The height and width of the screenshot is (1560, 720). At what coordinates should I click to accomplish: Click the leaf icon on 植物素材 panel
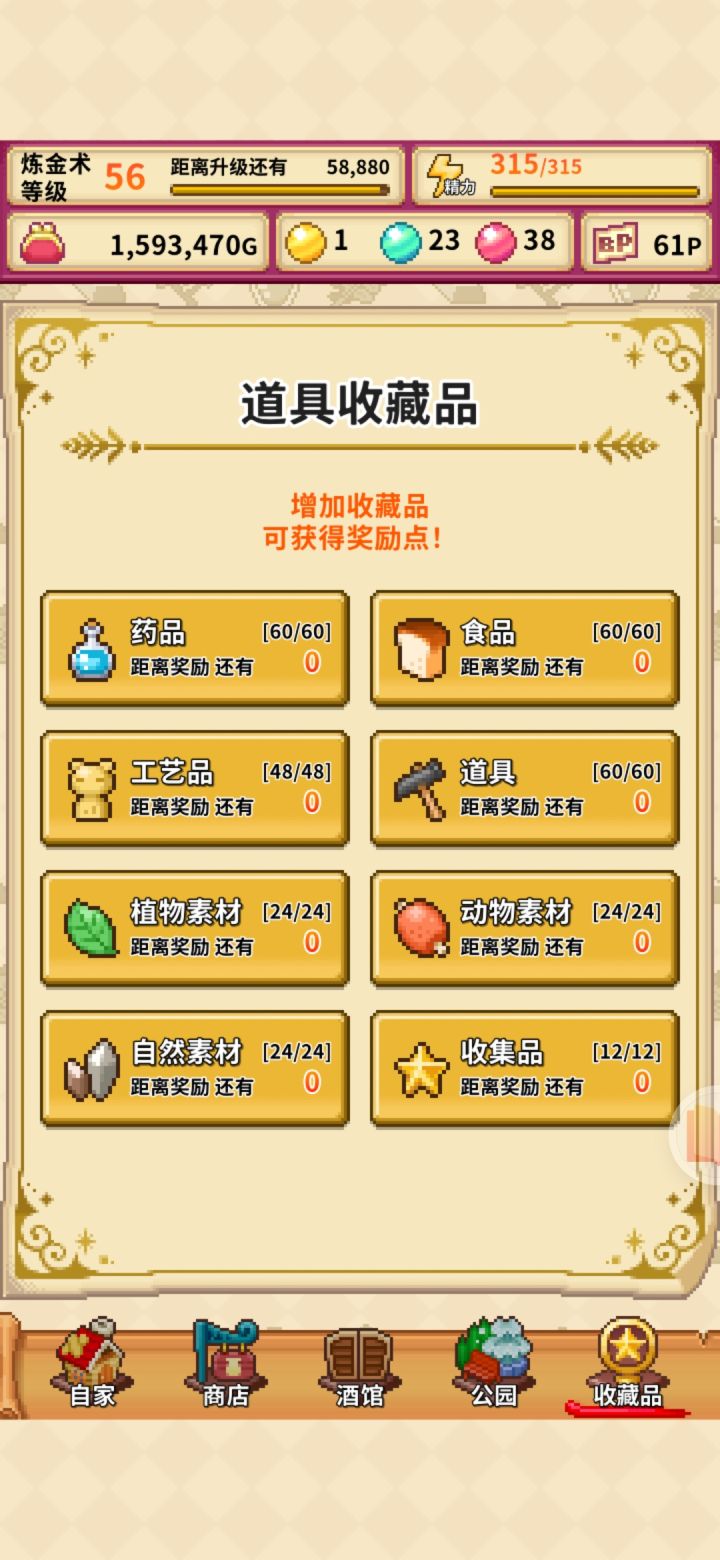tap(93, 928)
